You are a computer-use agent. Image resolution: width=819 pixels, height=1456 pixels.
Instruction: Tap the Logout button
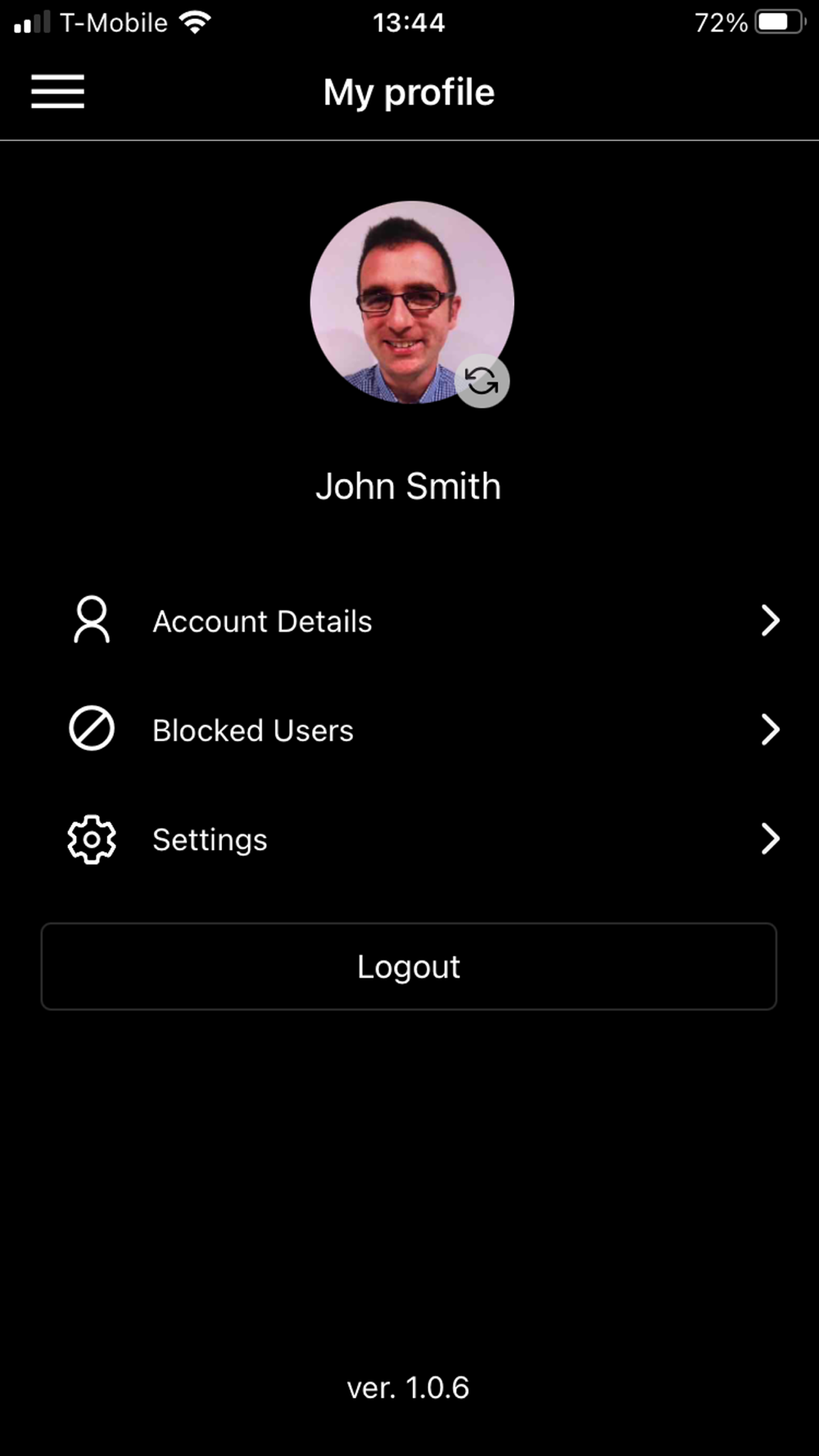tap(409, 966)
